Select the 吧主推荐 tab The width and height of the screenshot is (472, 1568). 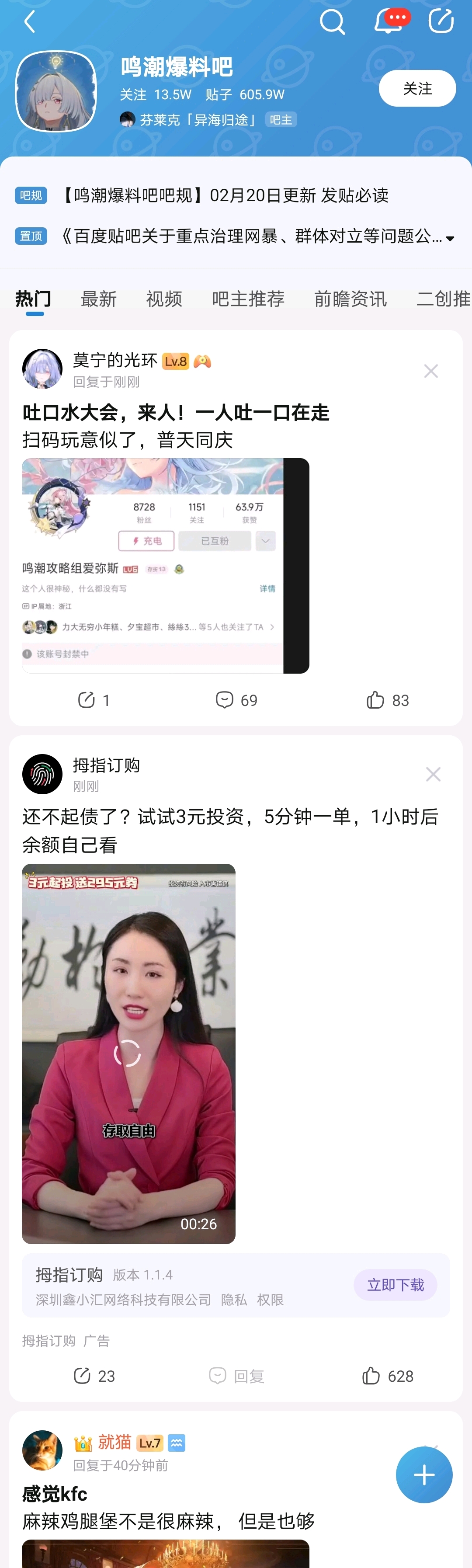(248, 299)
